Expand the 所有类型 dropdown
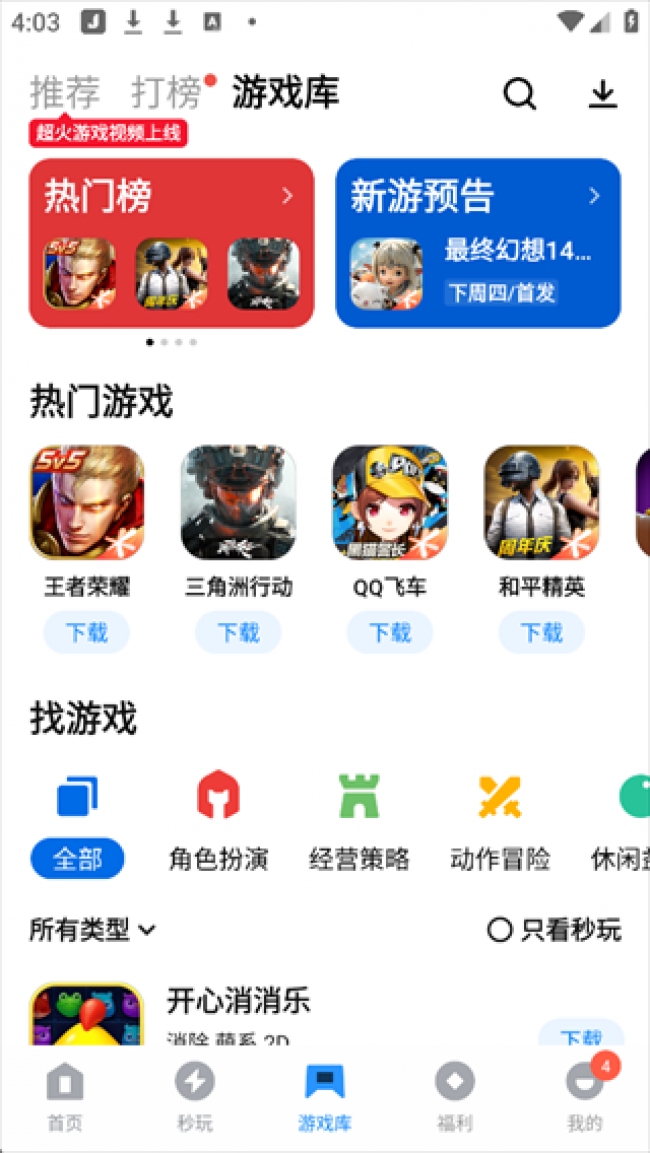This screenshot has width=650, height=1153. coord(93,930)
